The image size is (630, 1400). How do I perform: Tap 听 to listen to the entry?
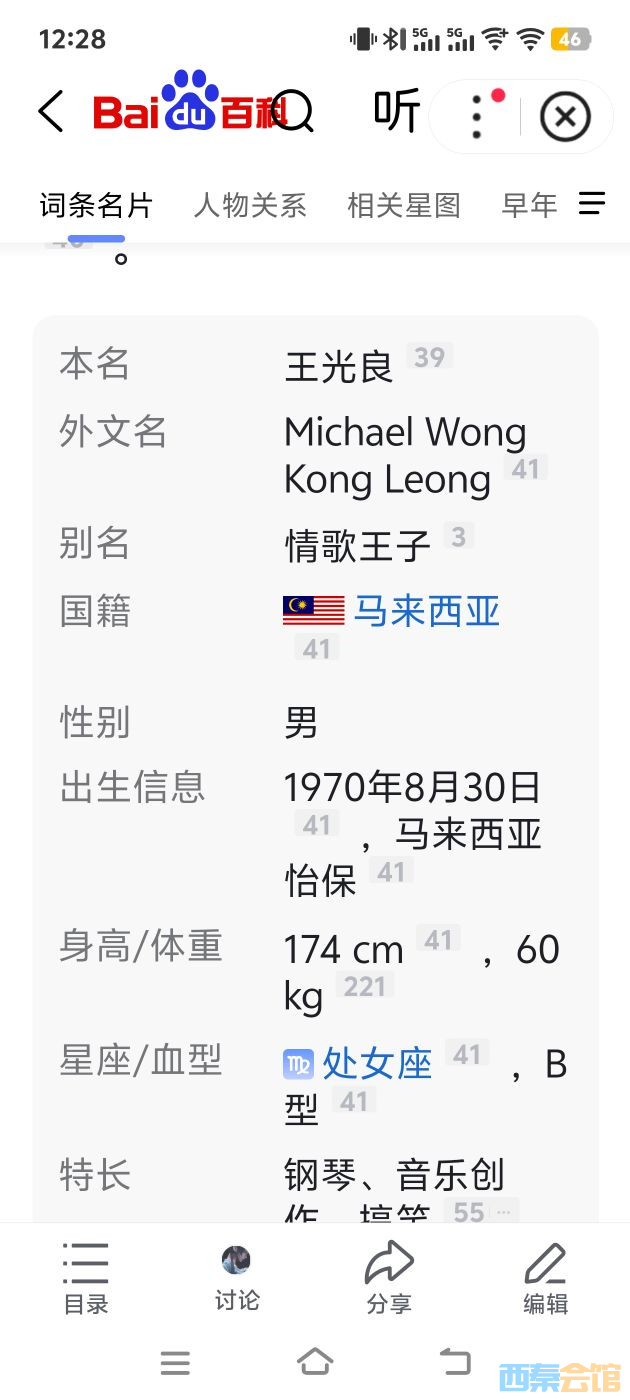396,111
